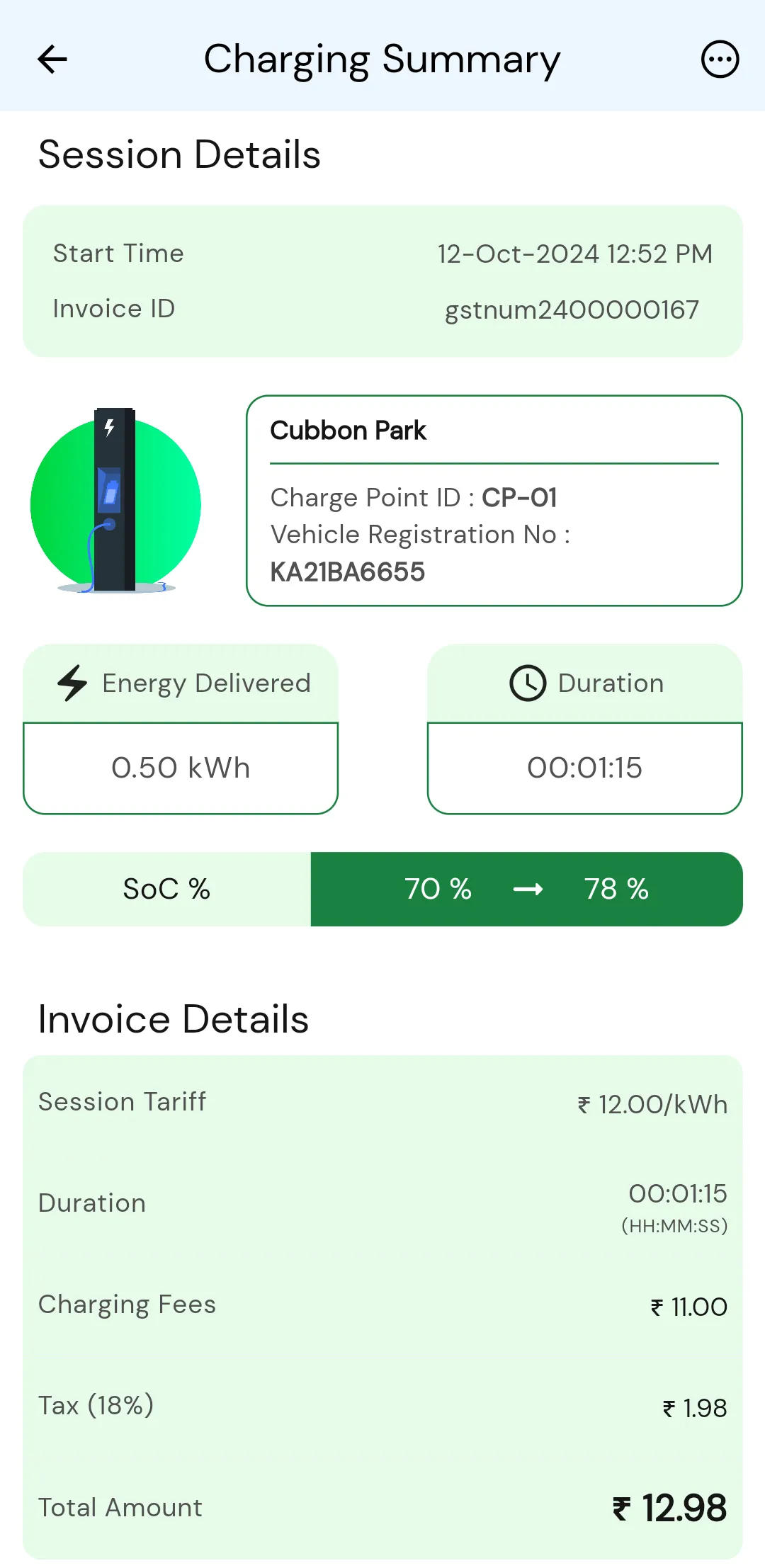Select the 0.50 kWh energy value
The height and width of the screenshot is (1568, 765).
[181, 767]
